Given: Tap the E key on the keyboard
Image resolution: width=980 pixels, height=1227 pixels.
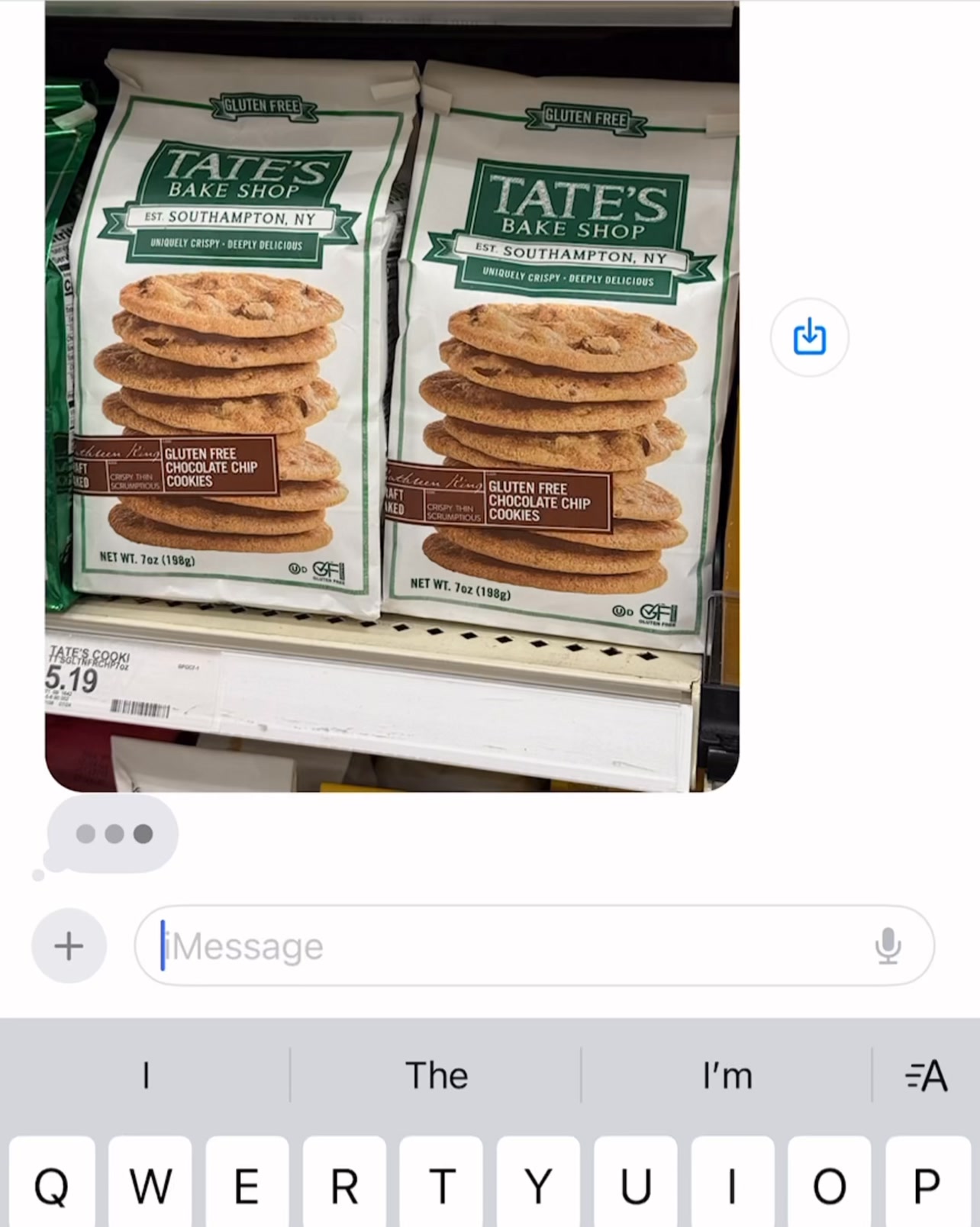Looking at the screenshot, I should click(245, 1185).
